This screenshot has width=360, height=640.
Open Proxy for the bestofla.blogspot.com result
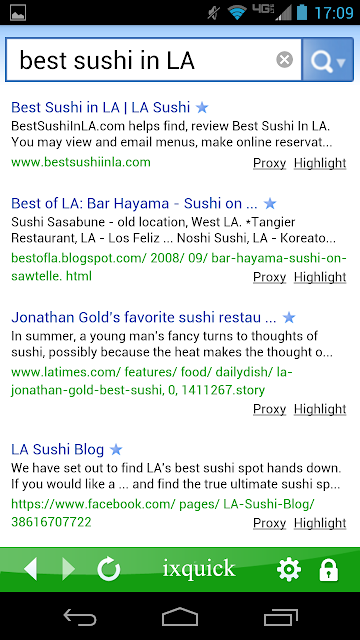(x=269, y=277)
